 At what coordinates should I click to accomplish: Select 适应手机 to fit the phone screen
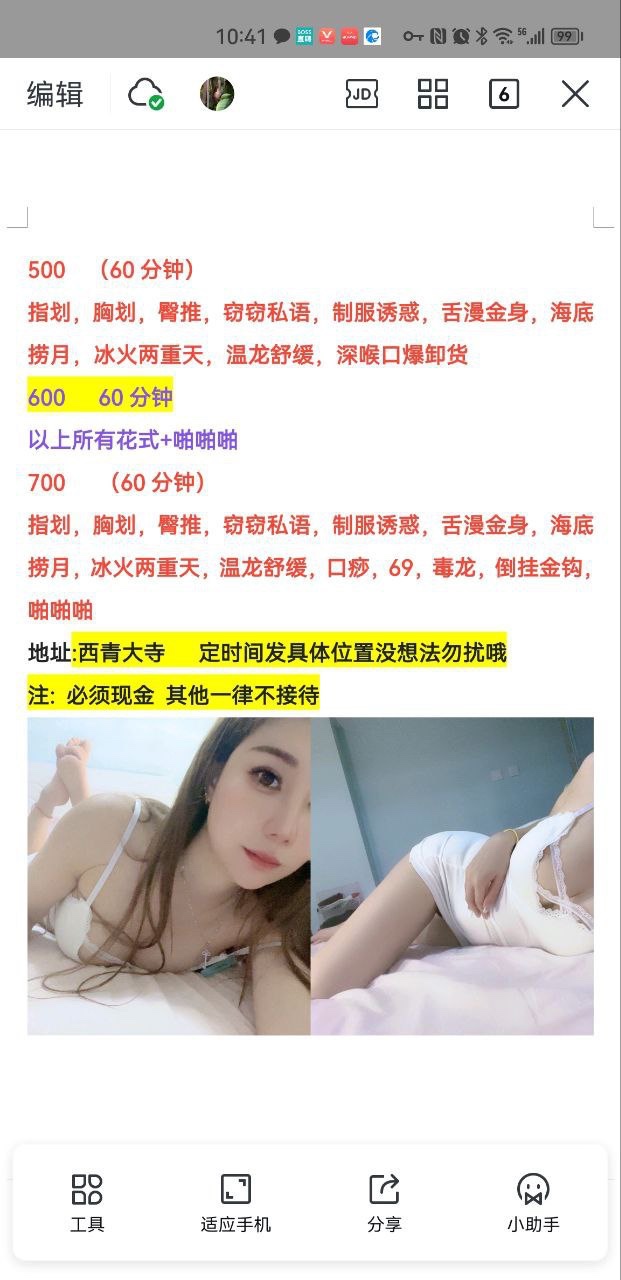point(235,1202)
